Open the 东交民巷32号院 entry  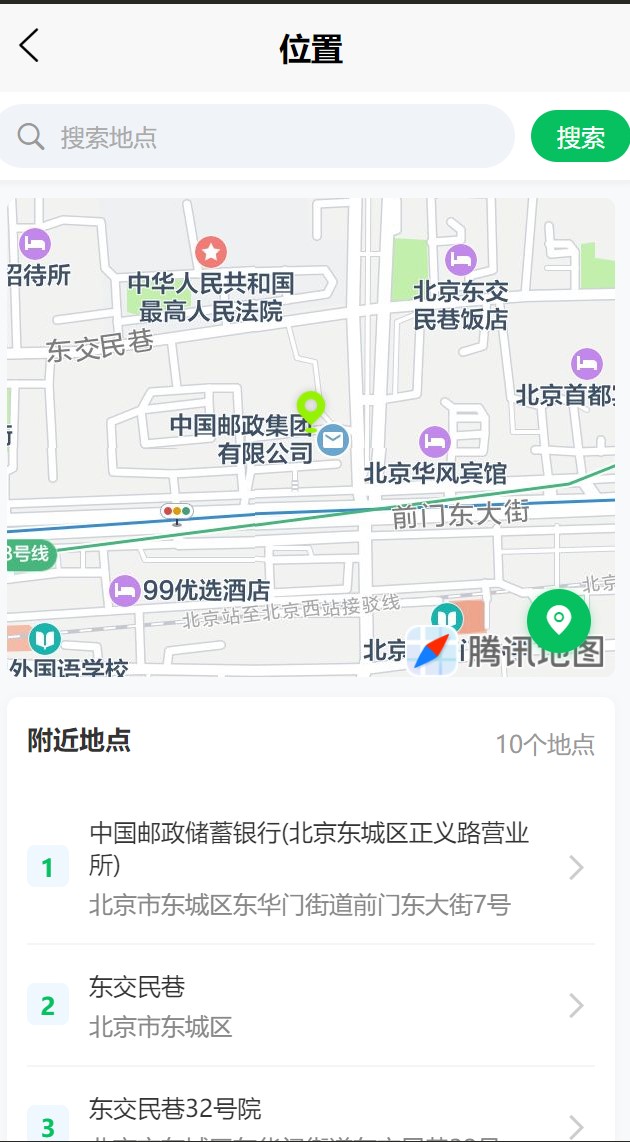(x=311, y=1114)
